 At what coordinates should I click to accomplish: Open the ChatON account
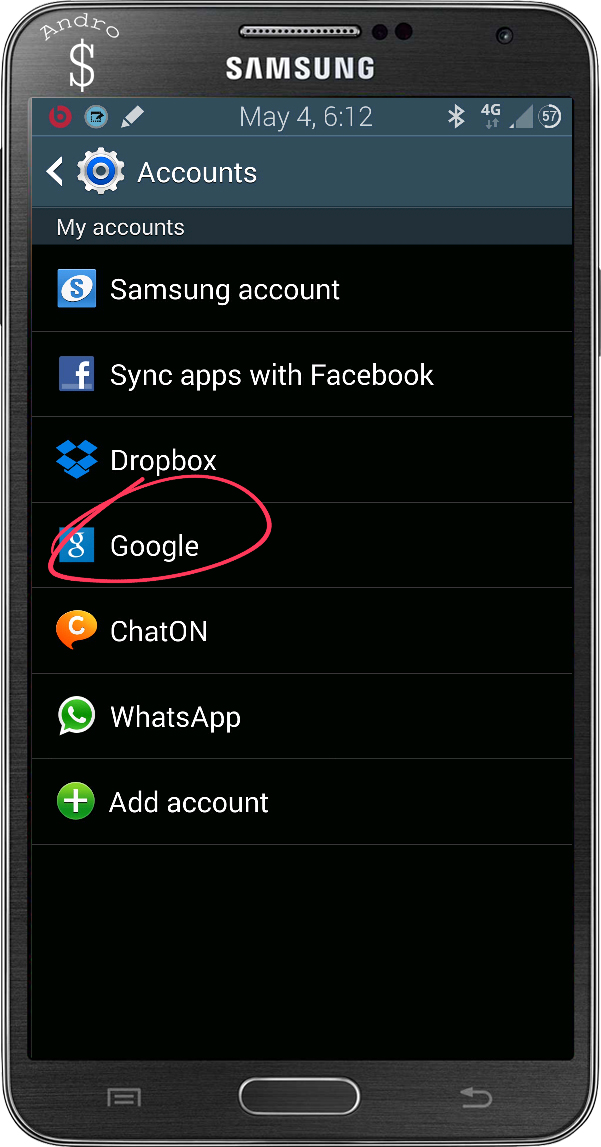coord(158,631)
